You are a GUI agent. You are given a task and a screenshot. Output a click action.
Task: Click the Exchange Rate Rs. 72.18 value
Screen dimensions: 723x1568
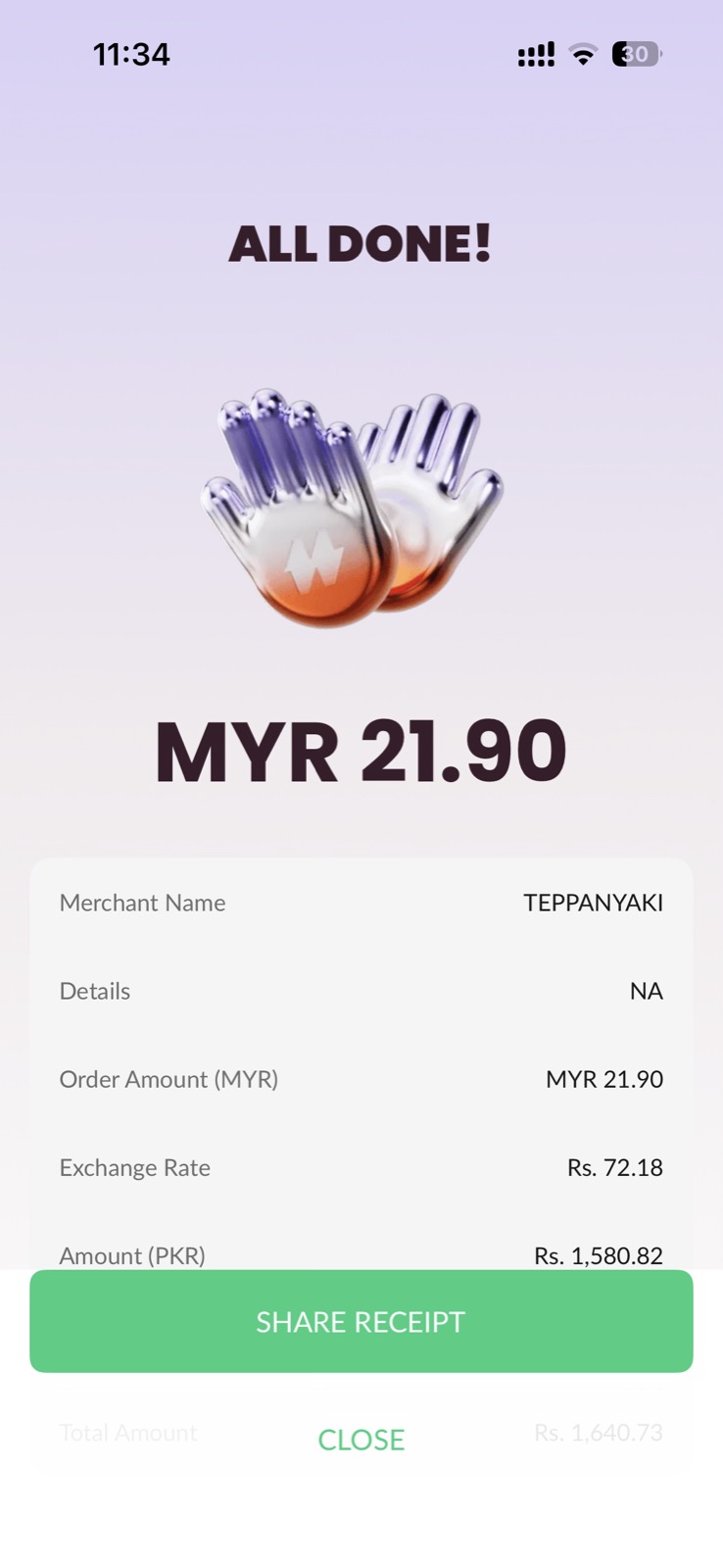(x=614, y=1167)
